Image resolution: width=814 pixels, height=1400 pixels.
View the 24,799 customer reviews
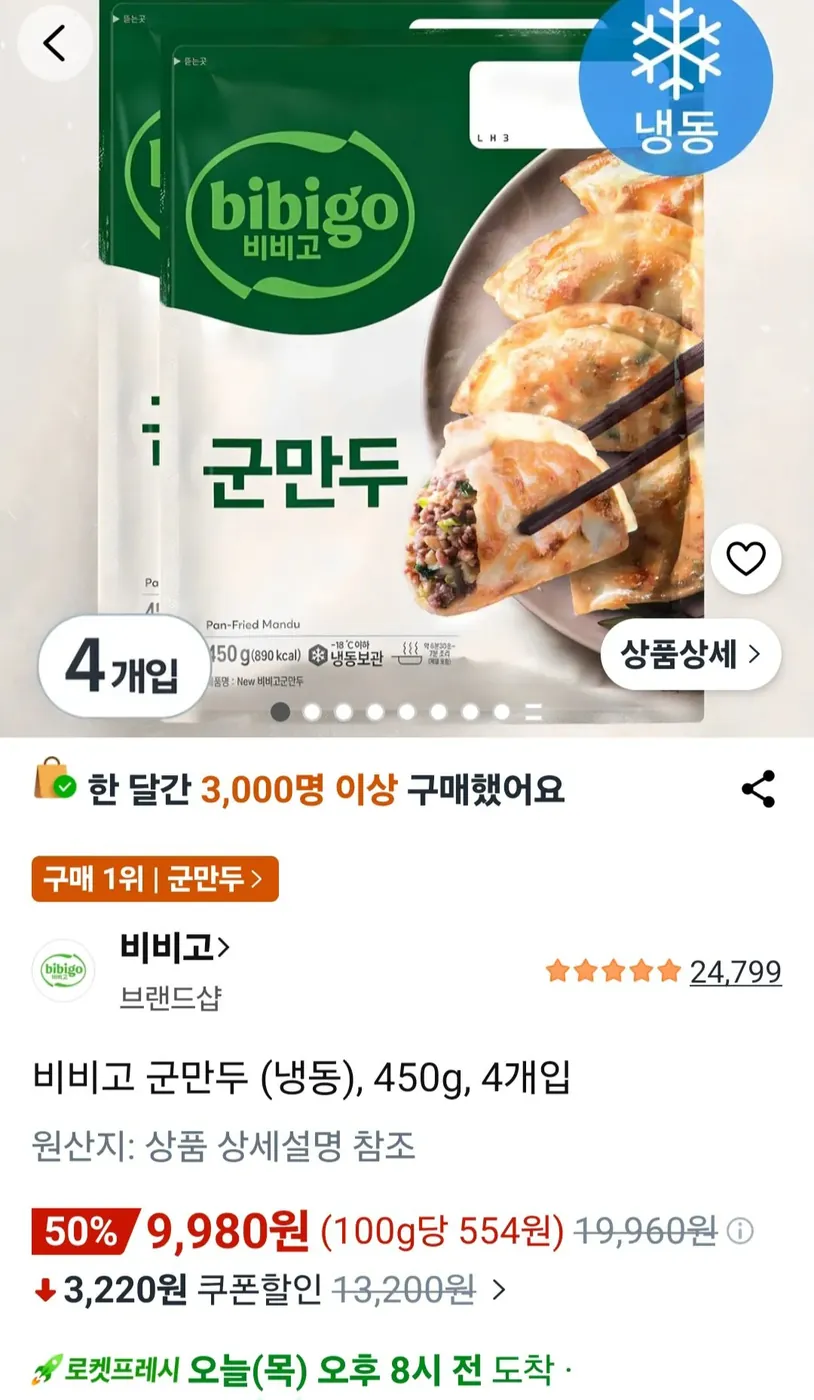click(x=737, y=971)
